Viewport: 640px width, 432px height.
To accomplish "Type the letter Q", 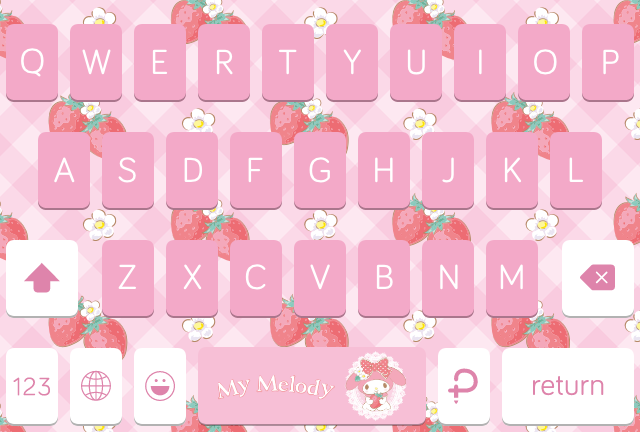I will click(x=32, y=62).
